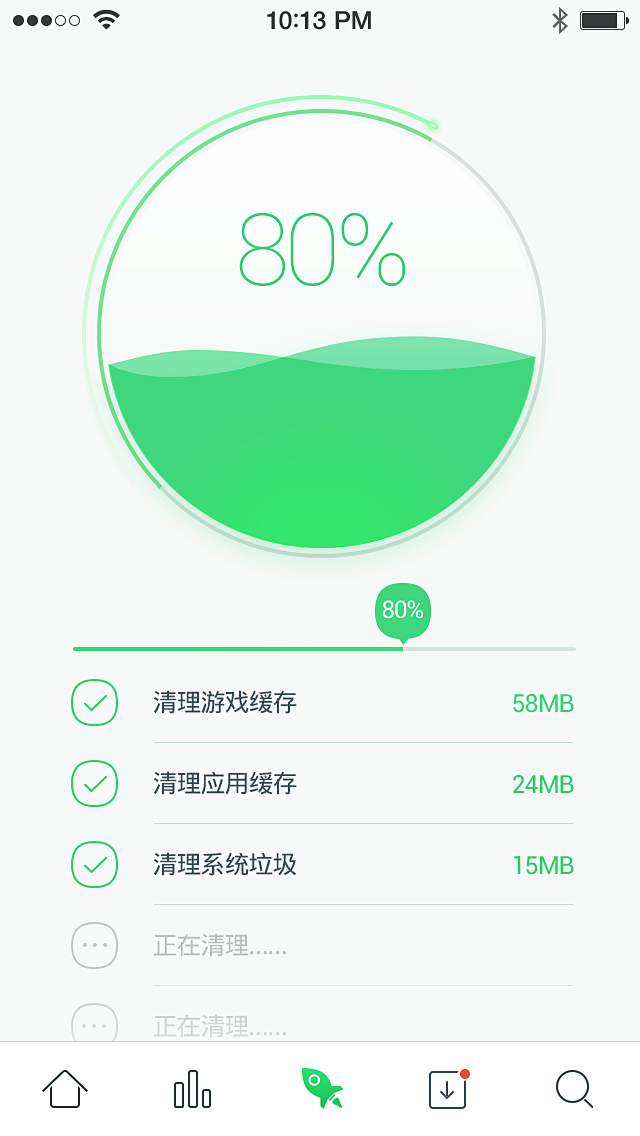The image size is (640, 1136).
Task: Switch to the statistics bar chart tab
Action: pyautogui.click(x=192, y=1088)
